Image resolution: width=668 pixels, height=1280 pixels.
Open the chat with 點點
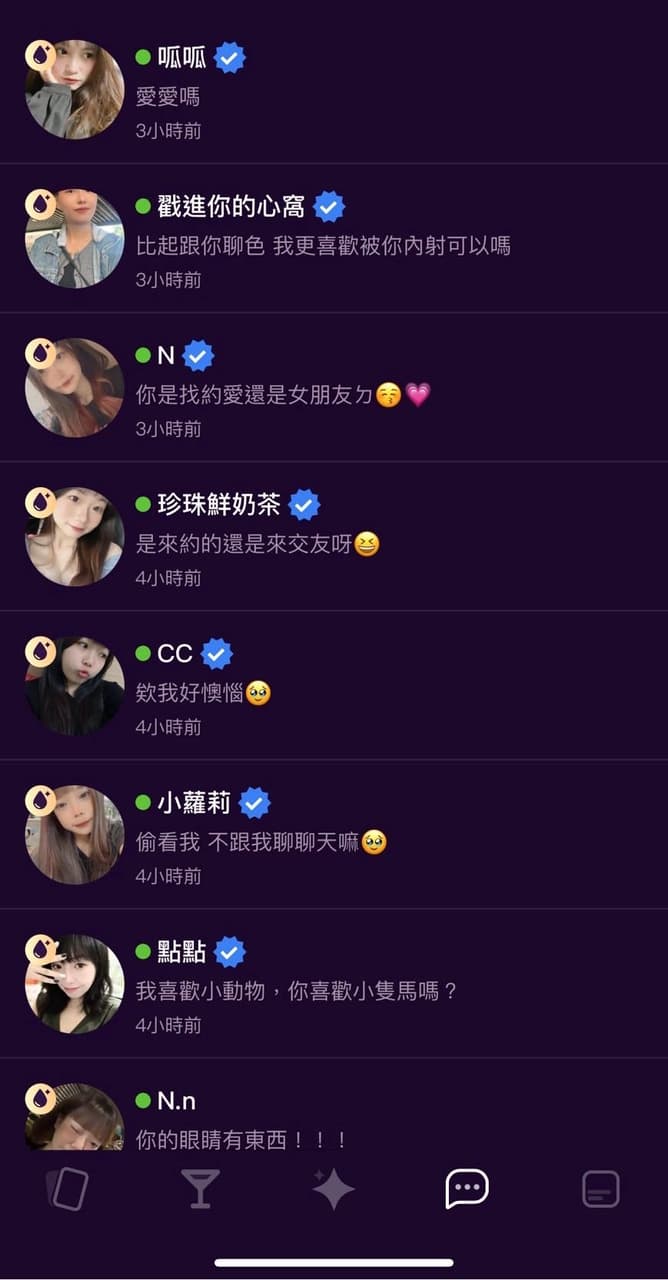click(x=334, y=984)
